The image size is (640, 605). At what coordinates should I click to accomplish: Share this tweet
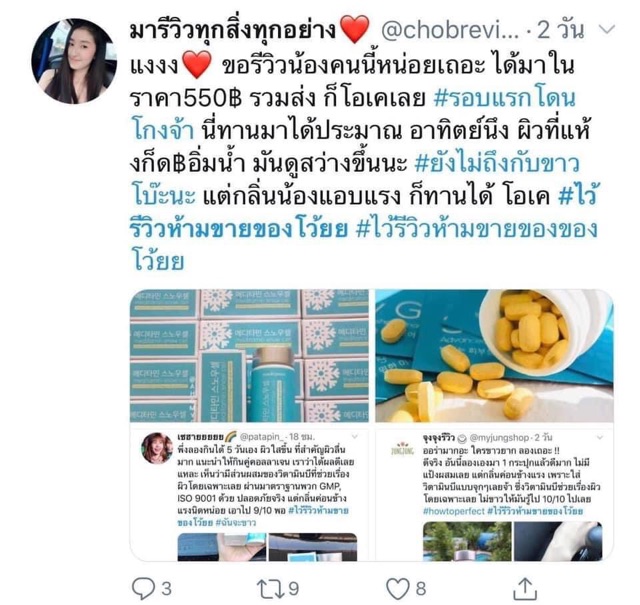click(525, 589)
